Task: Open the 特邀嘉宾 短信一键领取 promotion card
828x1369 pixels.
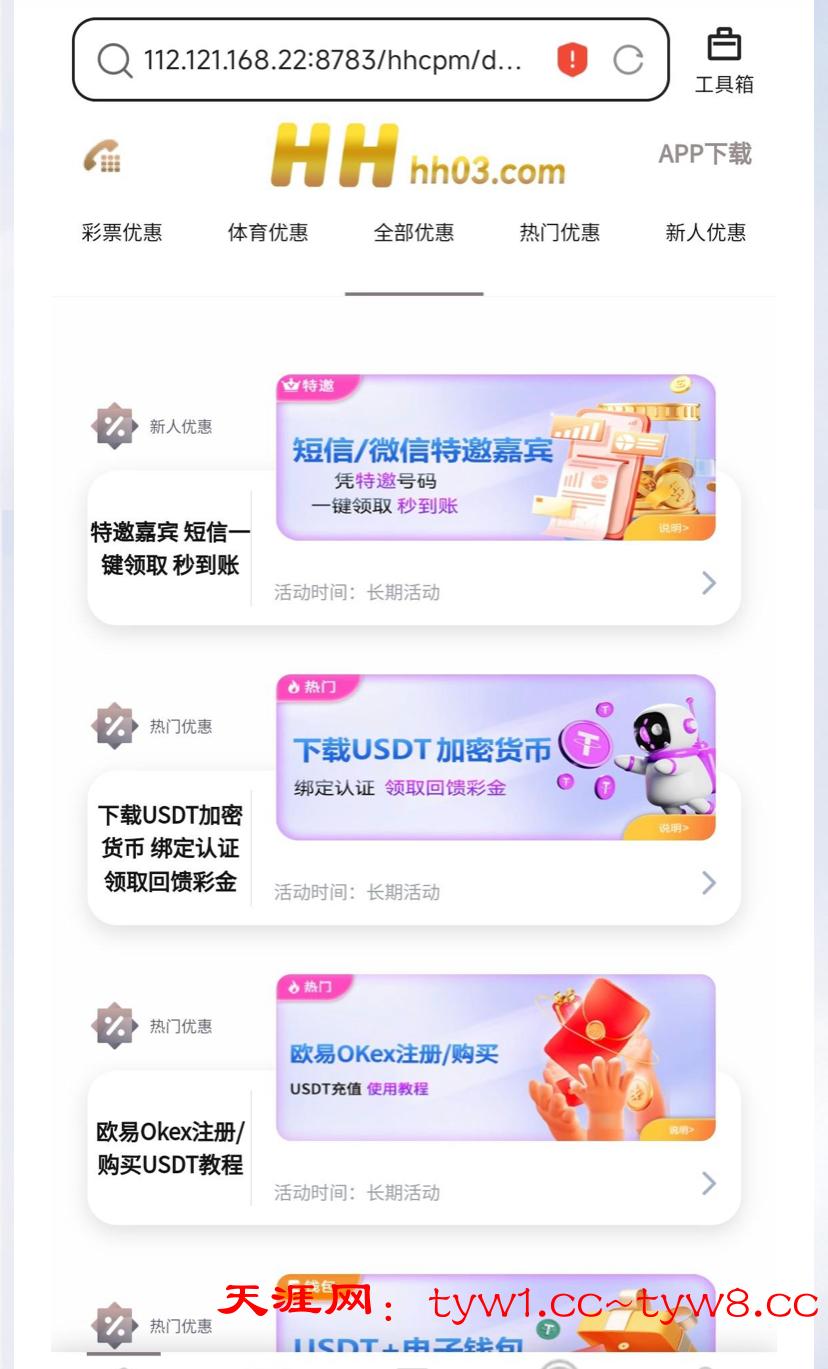Action: pos(414,548)
